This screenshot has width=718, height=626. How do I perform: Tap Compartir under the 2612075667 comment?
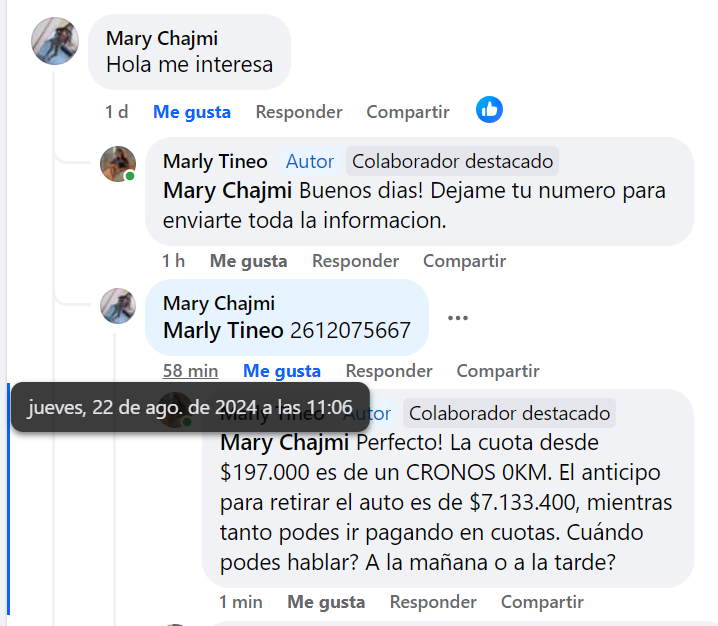coord(498,371)
